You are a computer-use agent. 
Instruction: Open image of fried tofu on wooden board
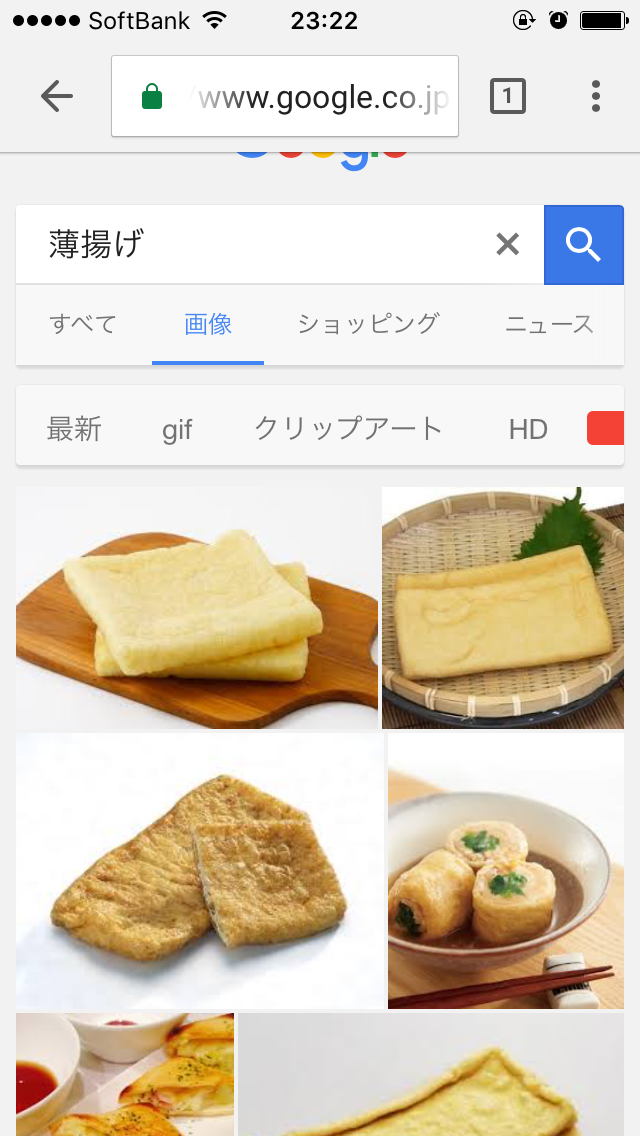tap(196, 607)
